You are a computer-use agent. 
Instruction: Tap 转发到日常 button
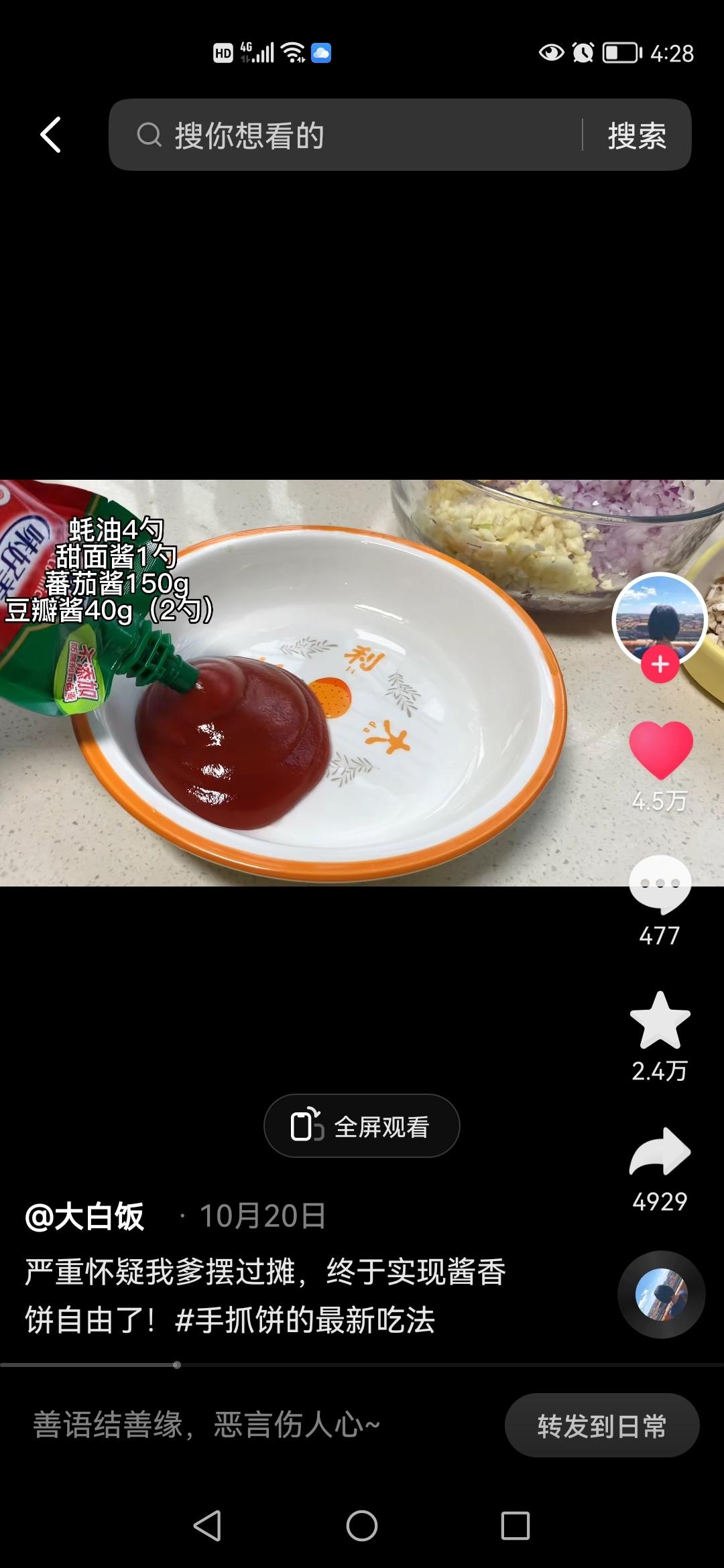click(x=601, y=1425)
